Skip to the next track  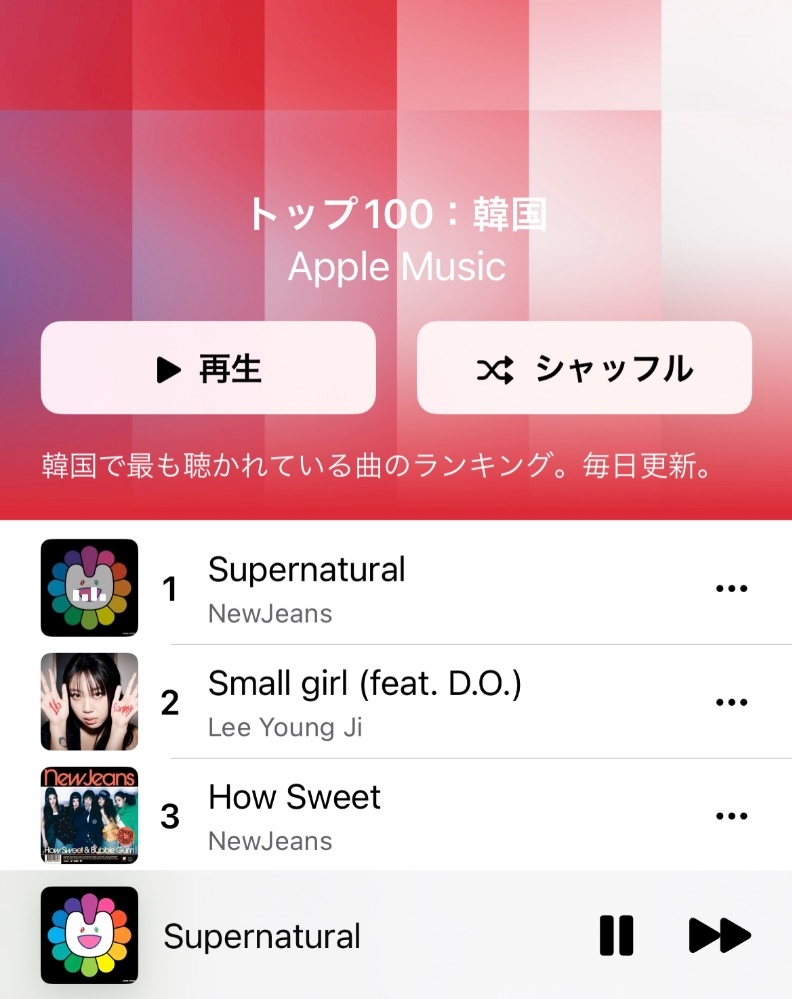tap(719, 935)
